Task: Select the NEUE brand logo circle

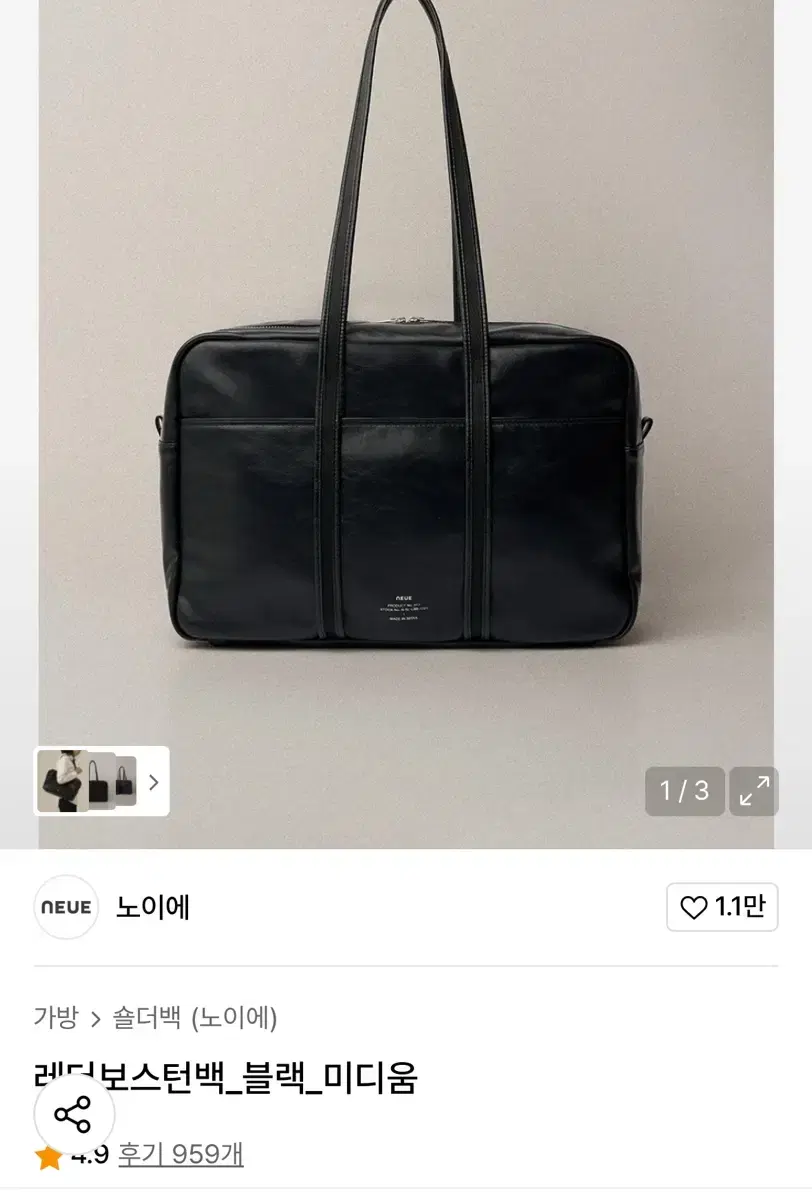Action: pos(66,908)
